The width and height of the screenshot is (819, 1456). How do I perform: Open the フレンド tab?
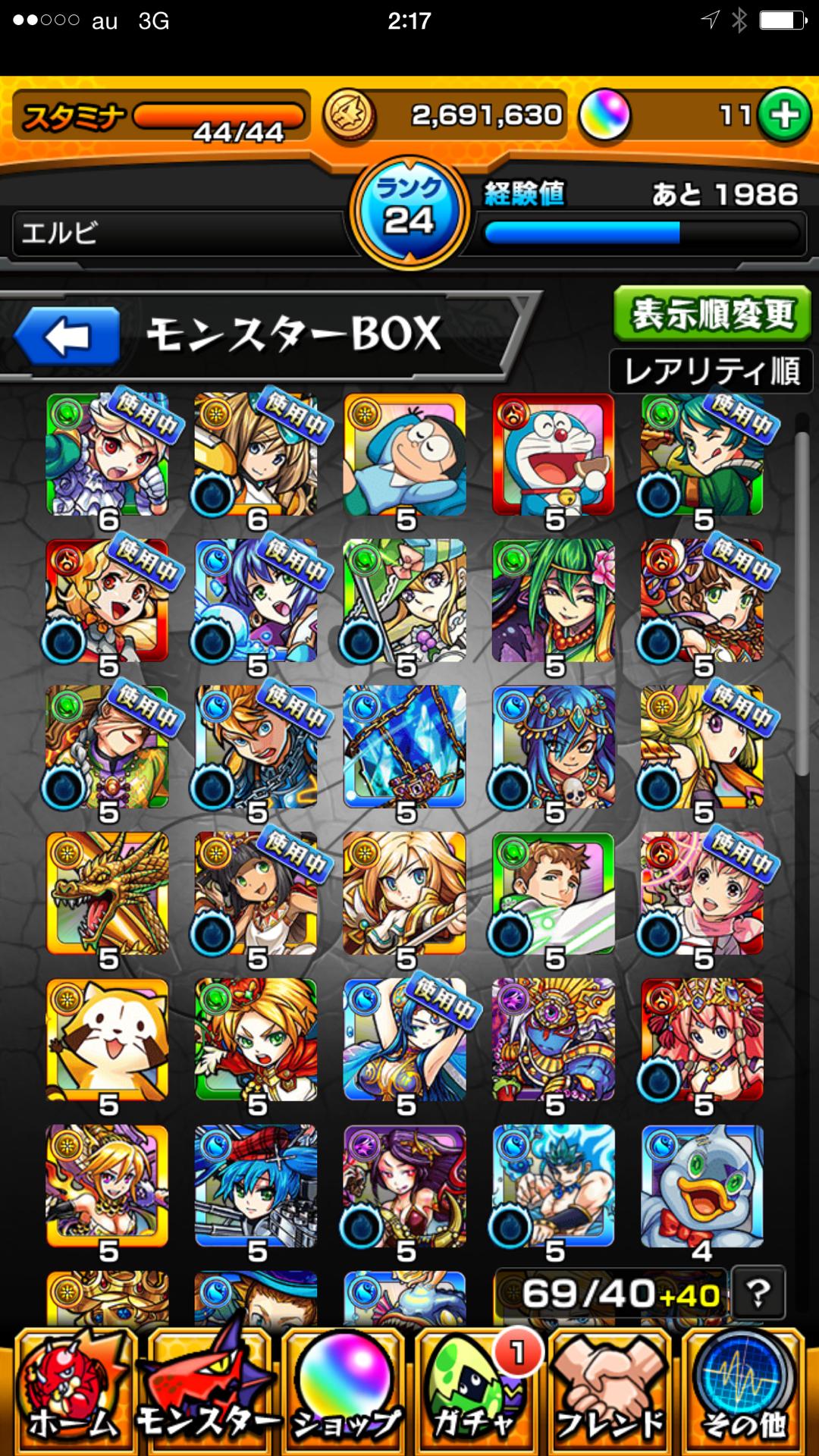tap(610, 1394)
